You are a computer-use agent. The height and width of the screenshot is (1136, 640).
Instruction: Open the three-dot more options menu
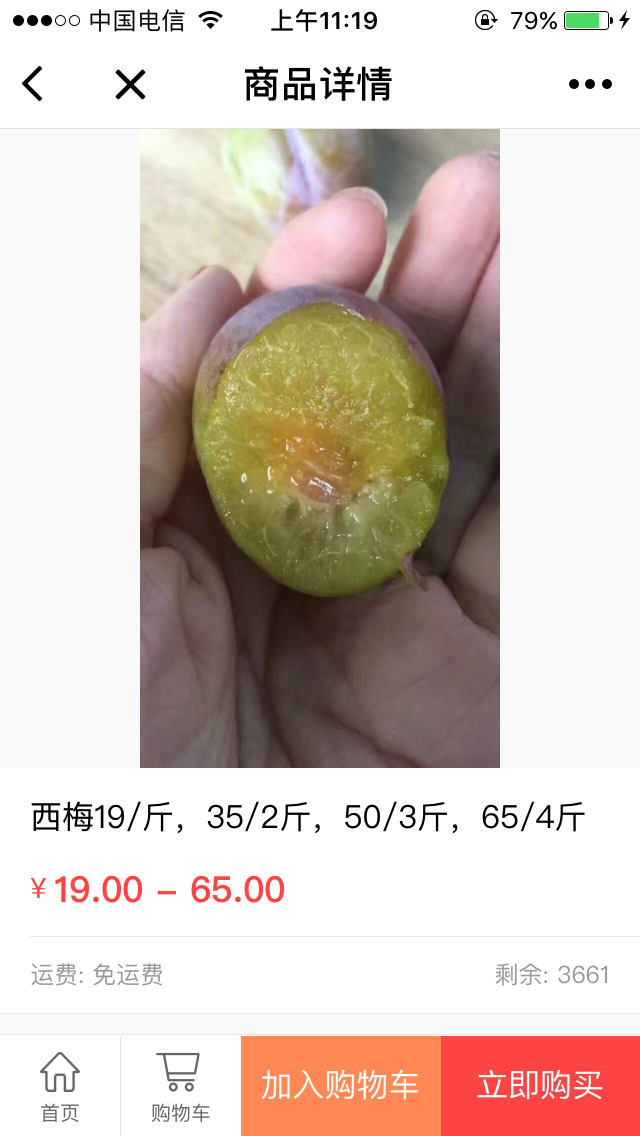(x=590, y=84)
